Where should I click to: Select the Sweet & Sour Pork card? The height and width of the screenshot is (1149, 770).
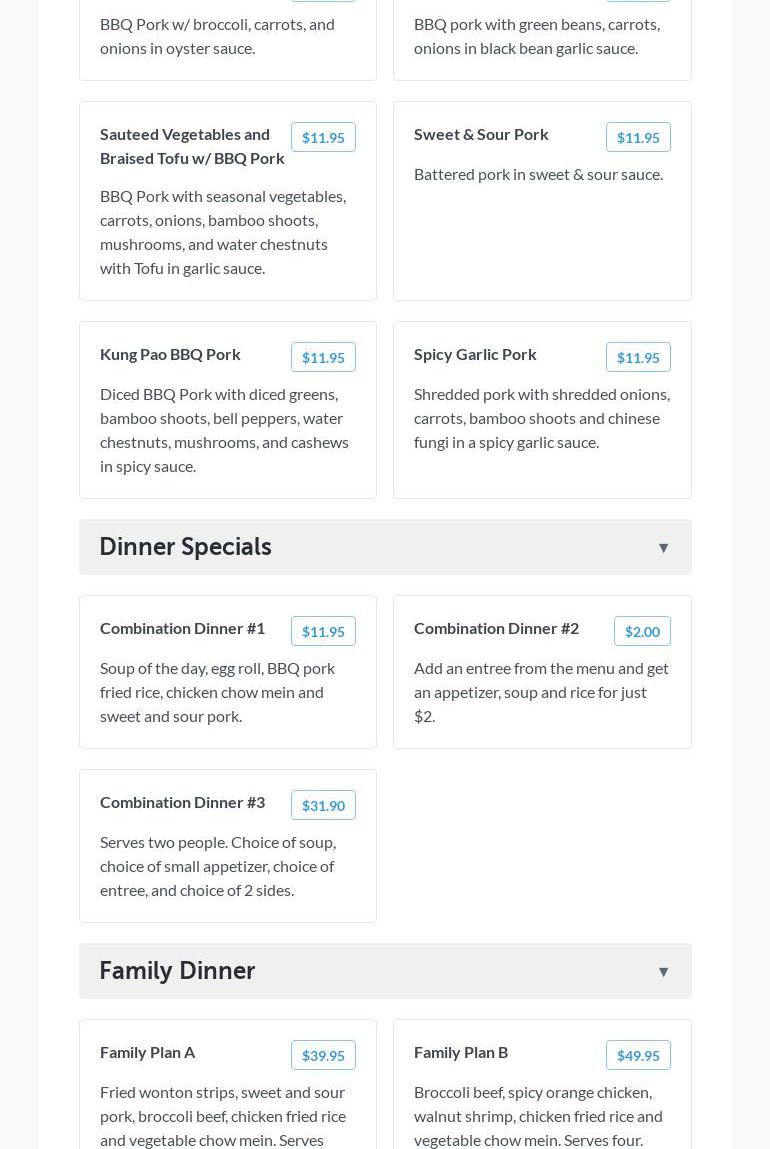pyautogui.click(x=481, y=134)
